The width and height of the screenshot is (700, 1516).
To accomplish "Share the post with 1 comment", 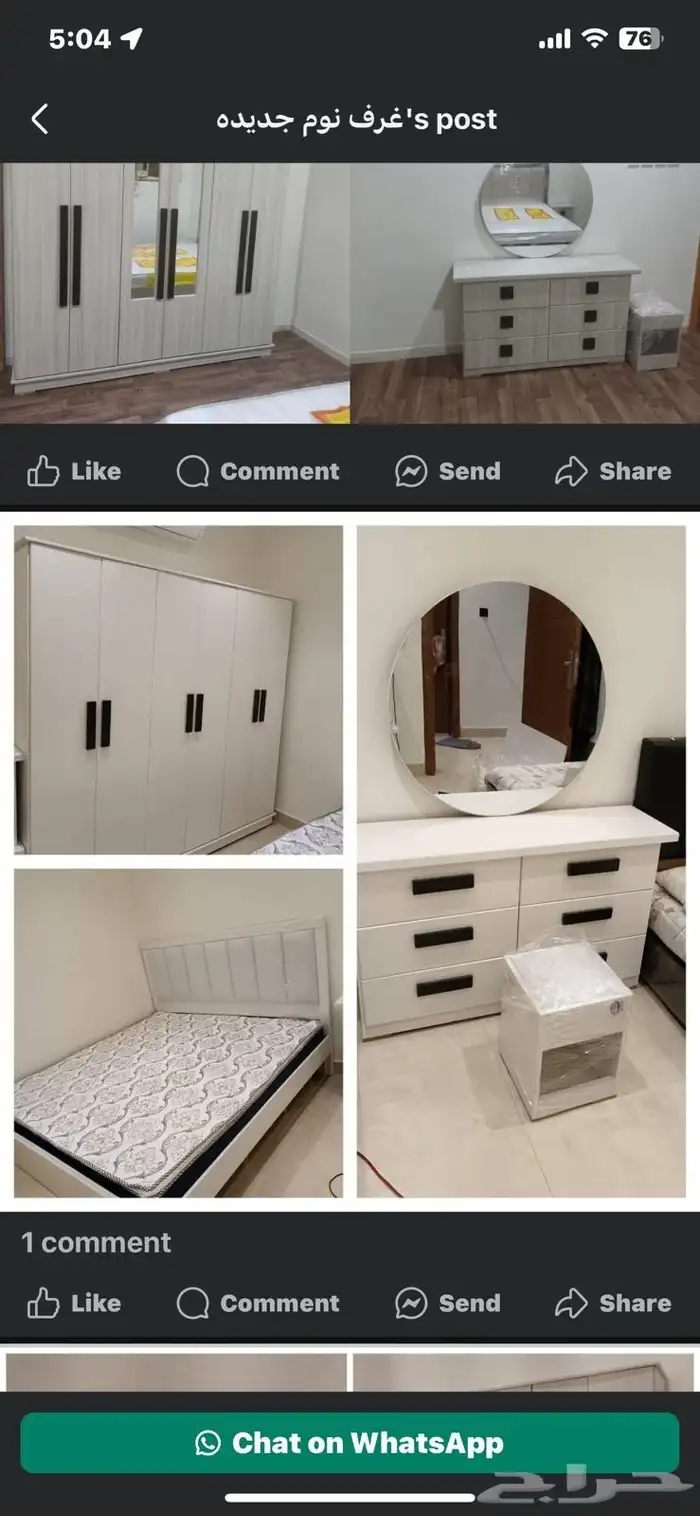I will pos(613,1303).
